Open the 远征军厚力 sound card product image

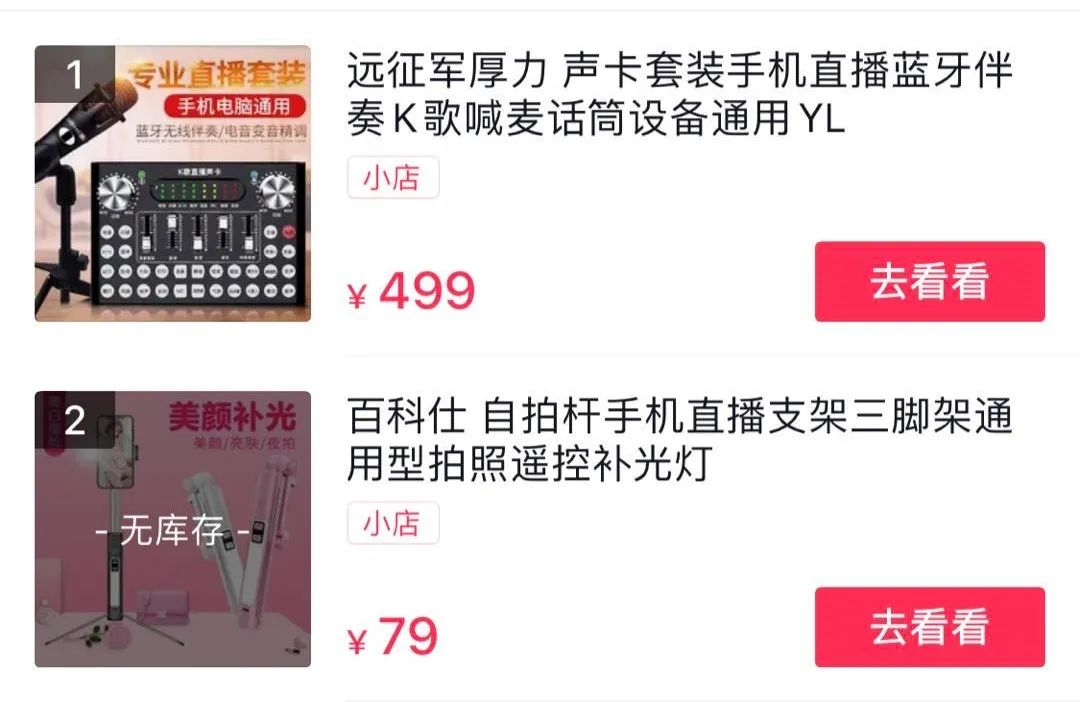point(173,184)
